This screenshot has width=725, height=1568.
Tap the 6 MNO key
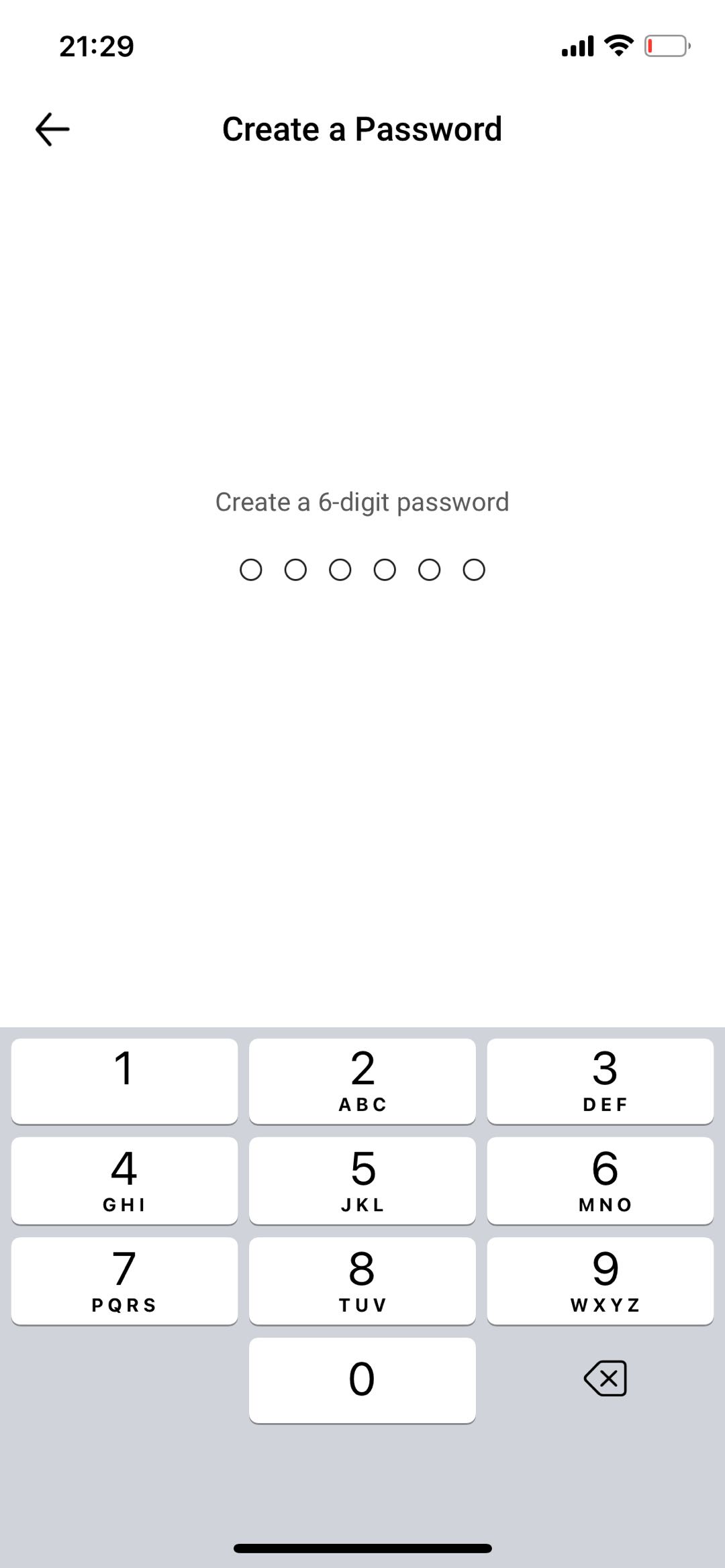pos(600,1180)
